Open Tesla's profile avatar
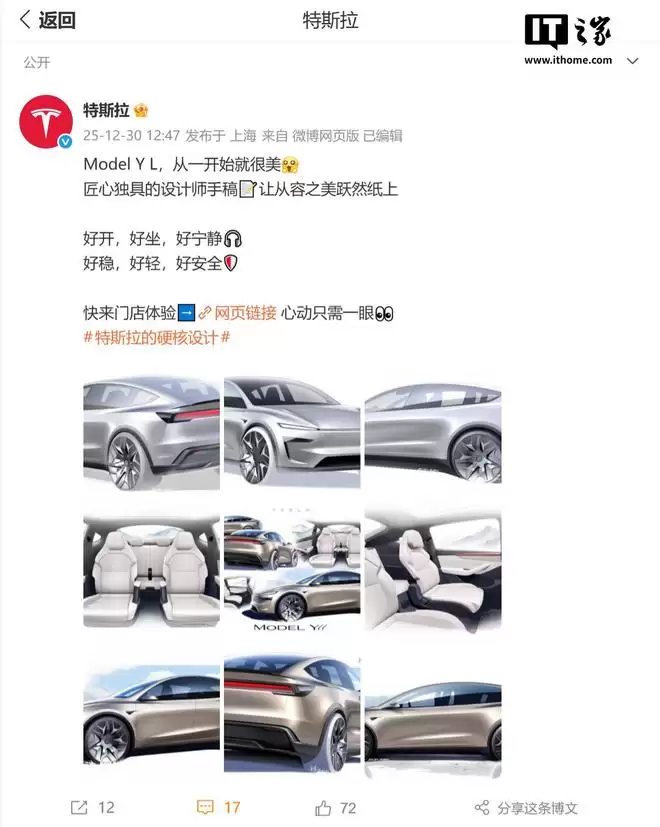 click(x=45, y=123)
